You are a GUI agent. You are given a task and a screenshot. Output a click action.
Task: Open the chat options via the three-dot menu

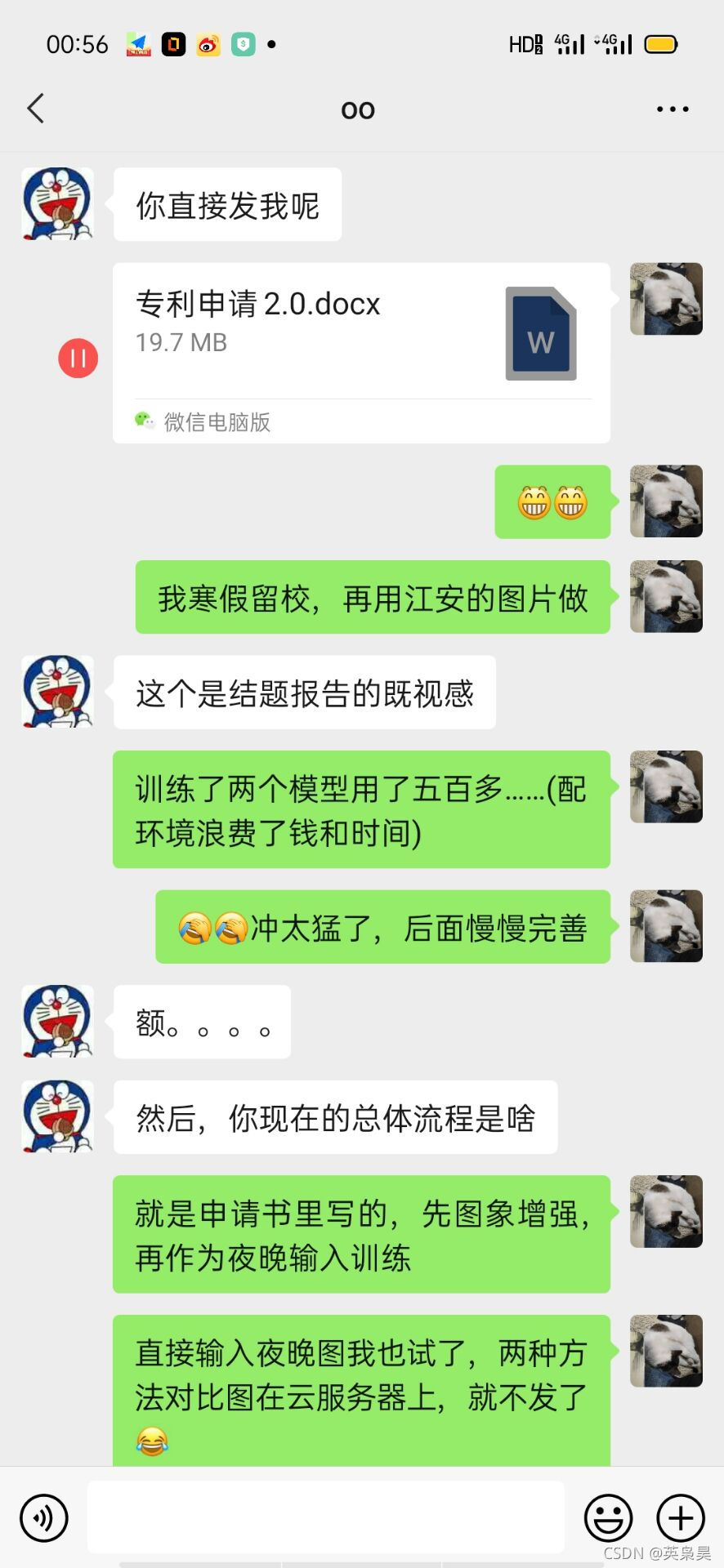pyautogui.click(x=670, y=109)
